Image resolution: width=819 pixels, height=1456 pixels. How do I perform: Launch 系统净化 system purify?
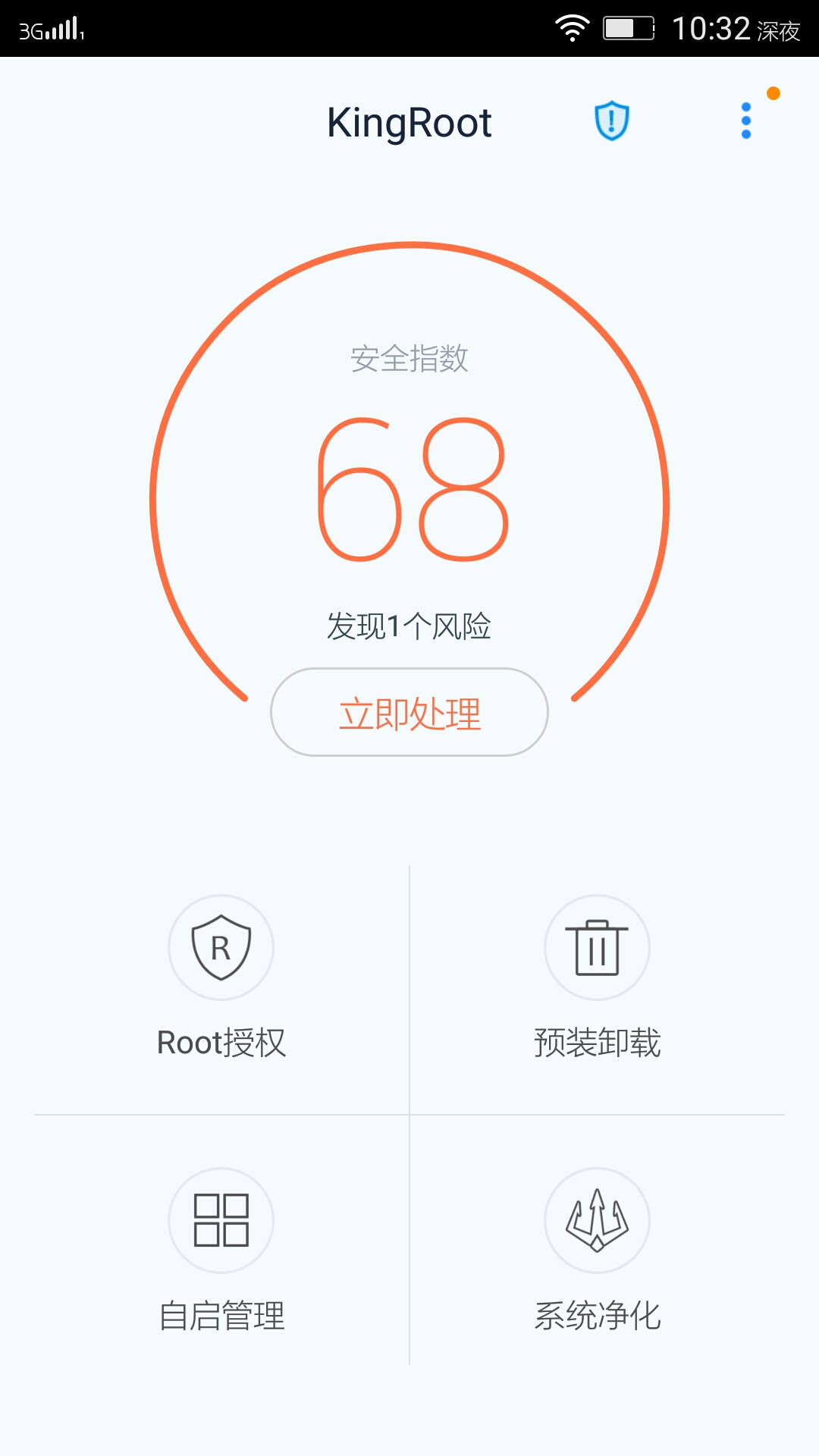coord(597,1250)
